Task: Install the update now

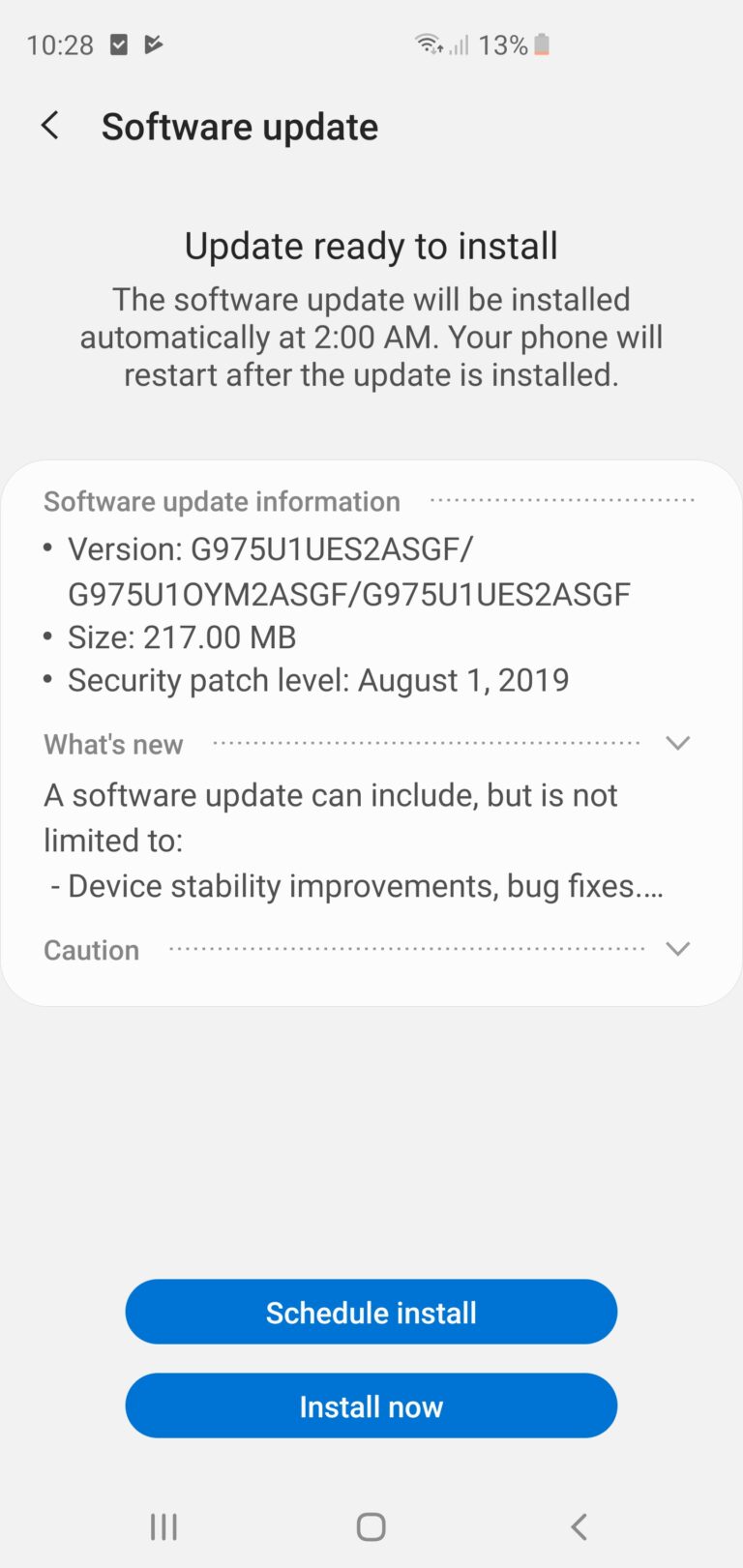Action: coord(371,1405)
